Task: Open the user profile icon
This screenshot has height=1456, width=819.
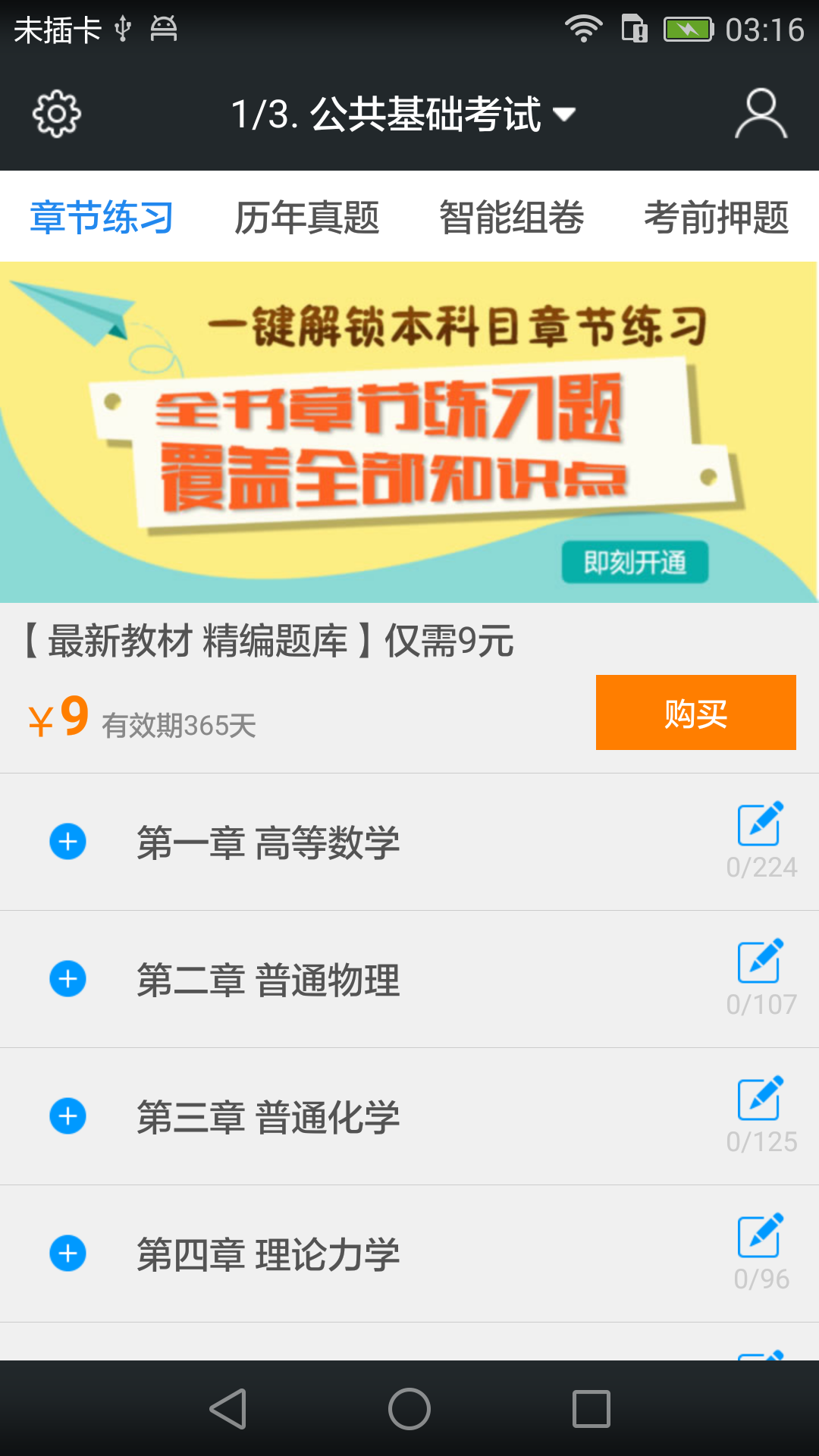Action: pos(761,115)
